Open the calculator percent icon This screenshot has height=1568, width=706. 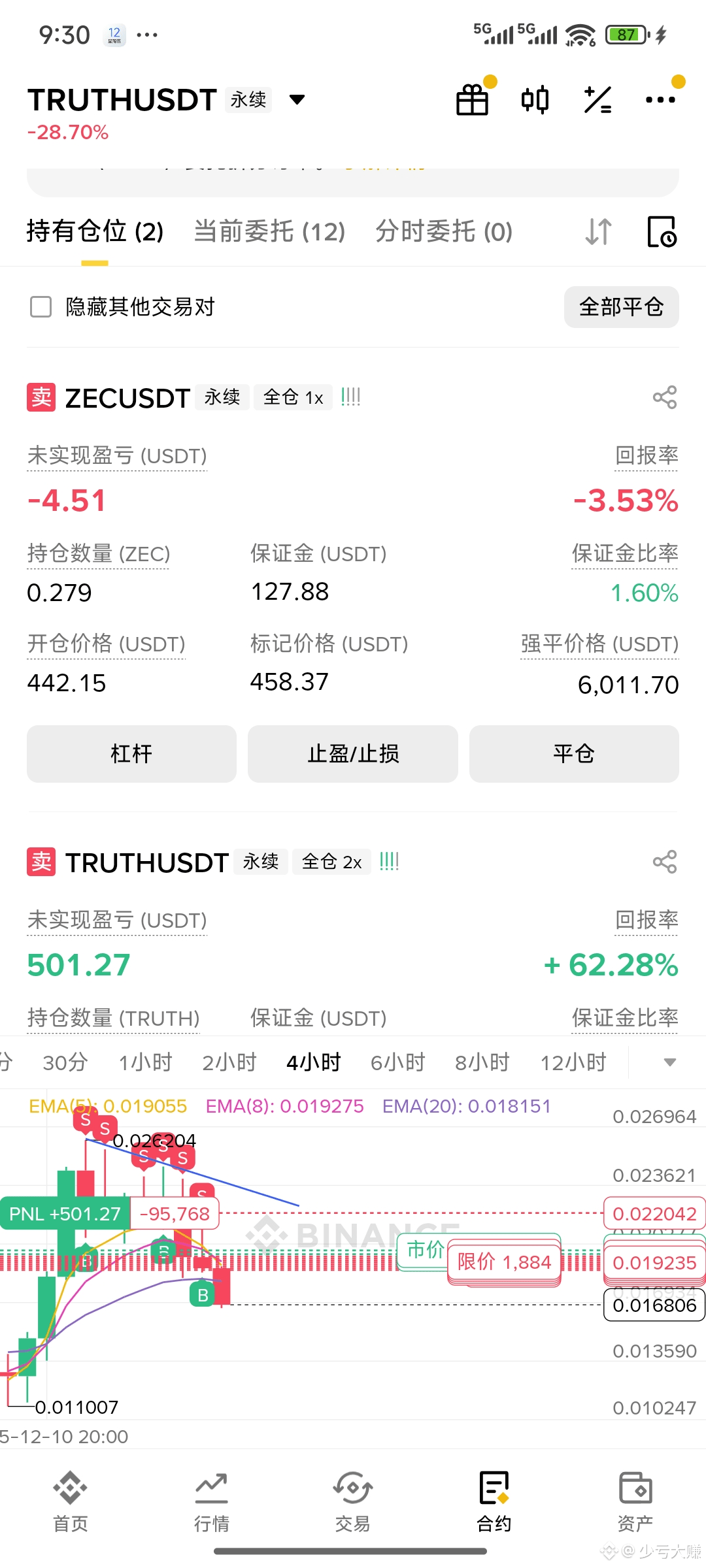pos(597,100)
